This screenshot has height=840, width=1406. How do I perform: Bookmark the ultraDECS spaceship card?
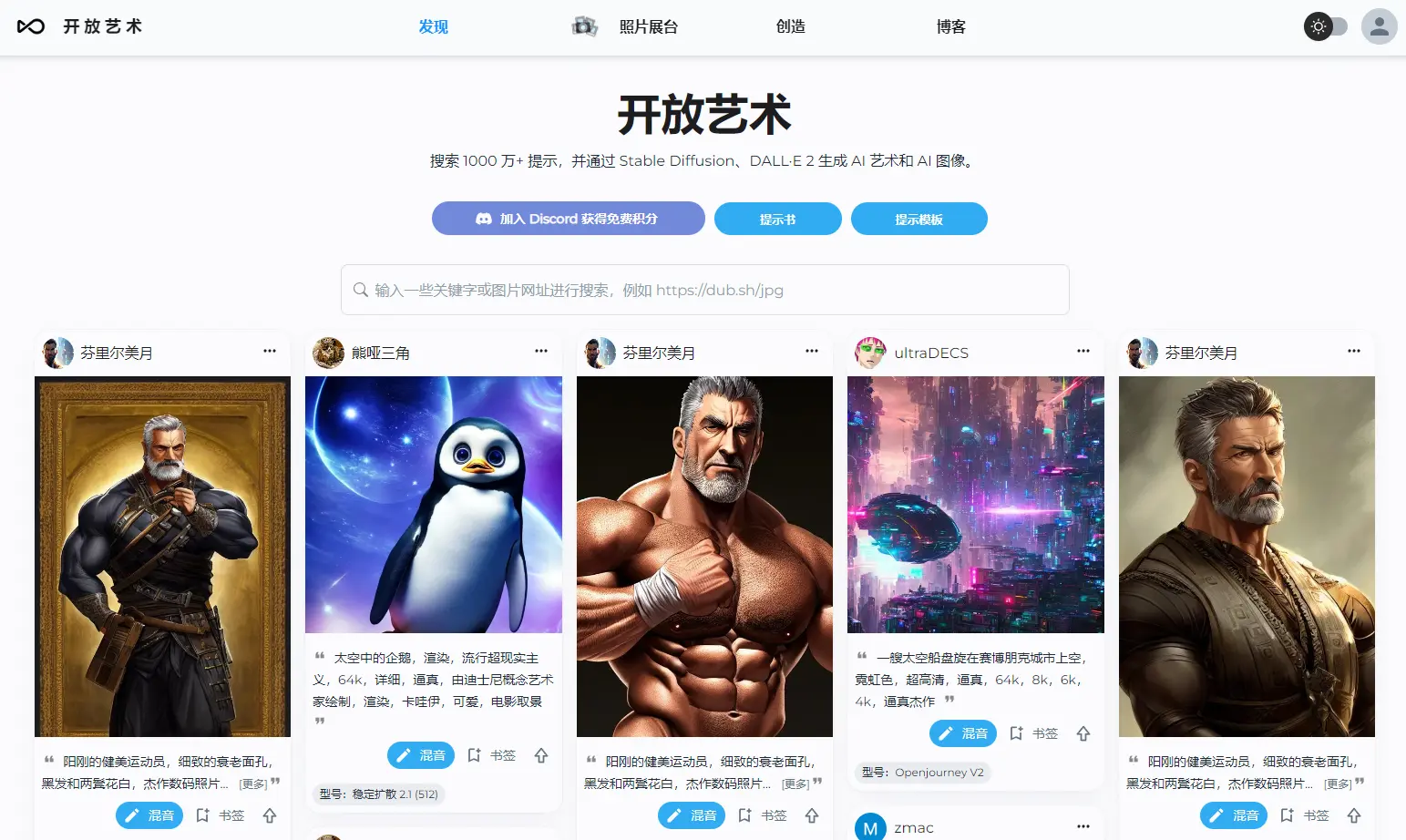coord(1034,733)
